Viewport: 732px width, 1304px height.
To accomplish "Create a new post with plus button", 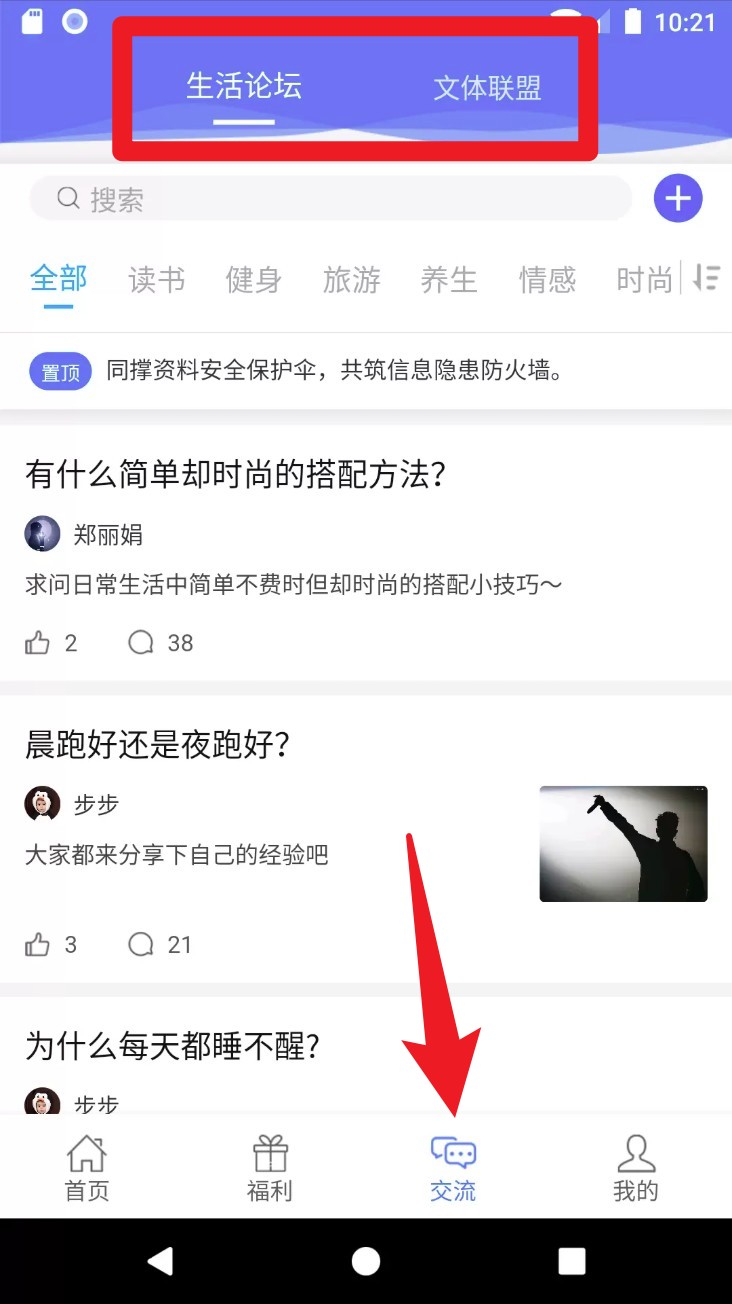I will [678, 199].
